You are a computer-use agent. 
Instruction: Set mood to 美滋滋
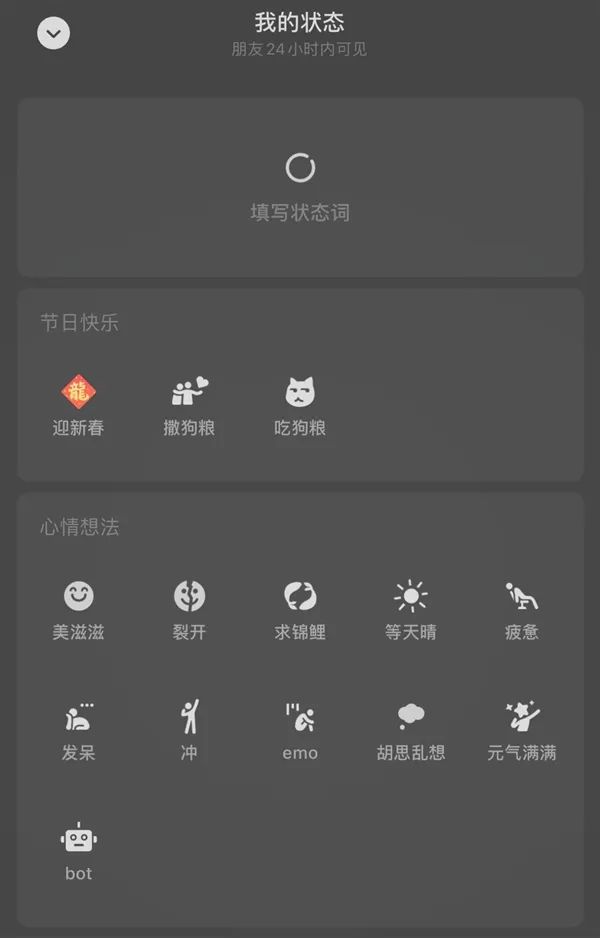pos(78,610)
